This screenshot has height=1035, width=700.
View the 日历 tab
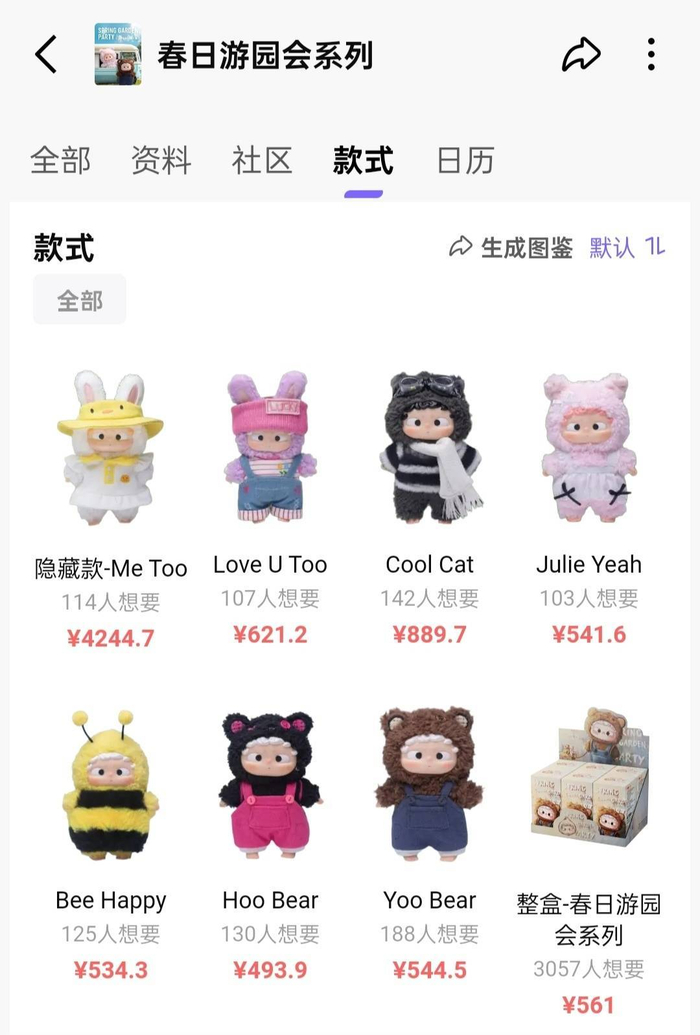tap(466, 161)
